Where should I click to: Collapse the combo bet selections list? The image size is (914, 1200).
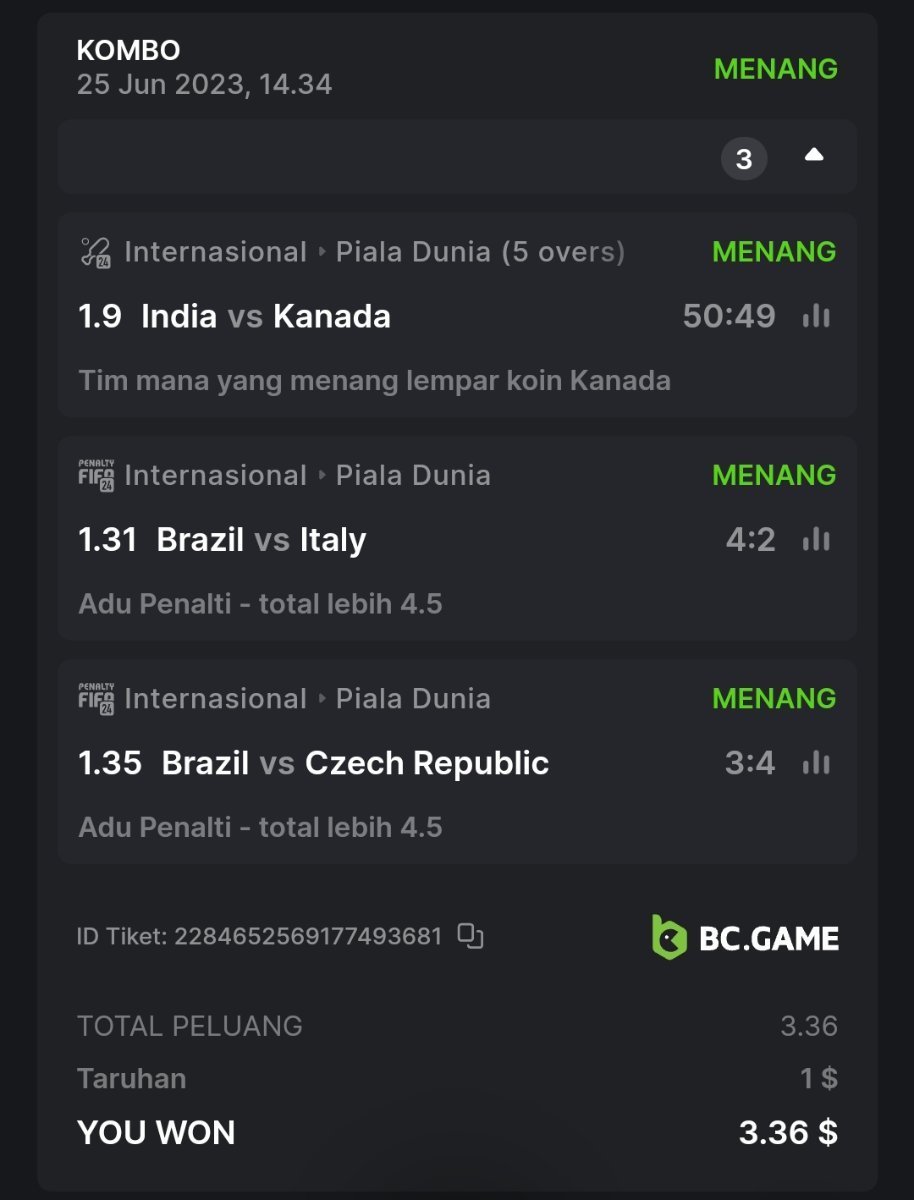click(x=814, y=156)
